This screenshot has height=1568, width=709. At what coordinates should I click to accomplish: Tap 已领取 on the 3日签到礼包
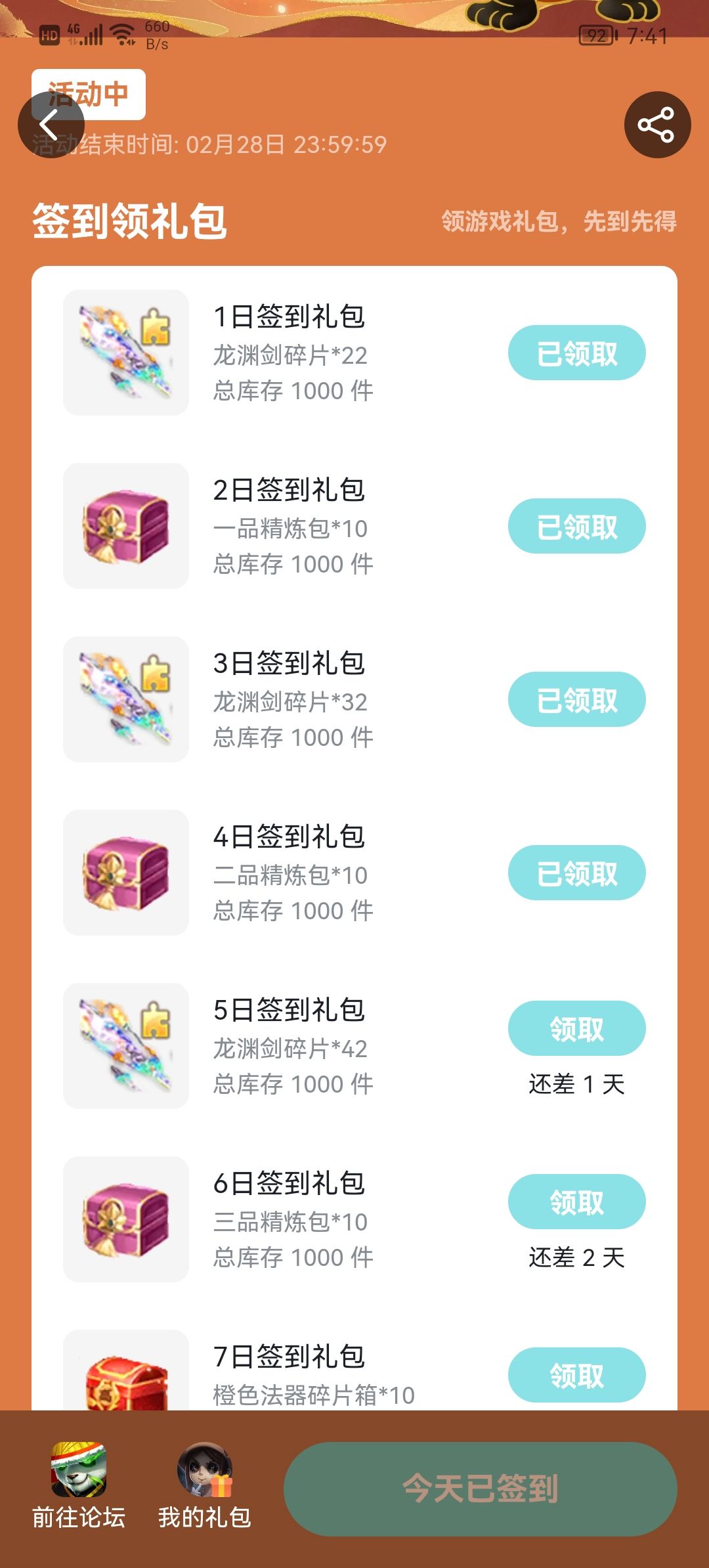point(576,699)
